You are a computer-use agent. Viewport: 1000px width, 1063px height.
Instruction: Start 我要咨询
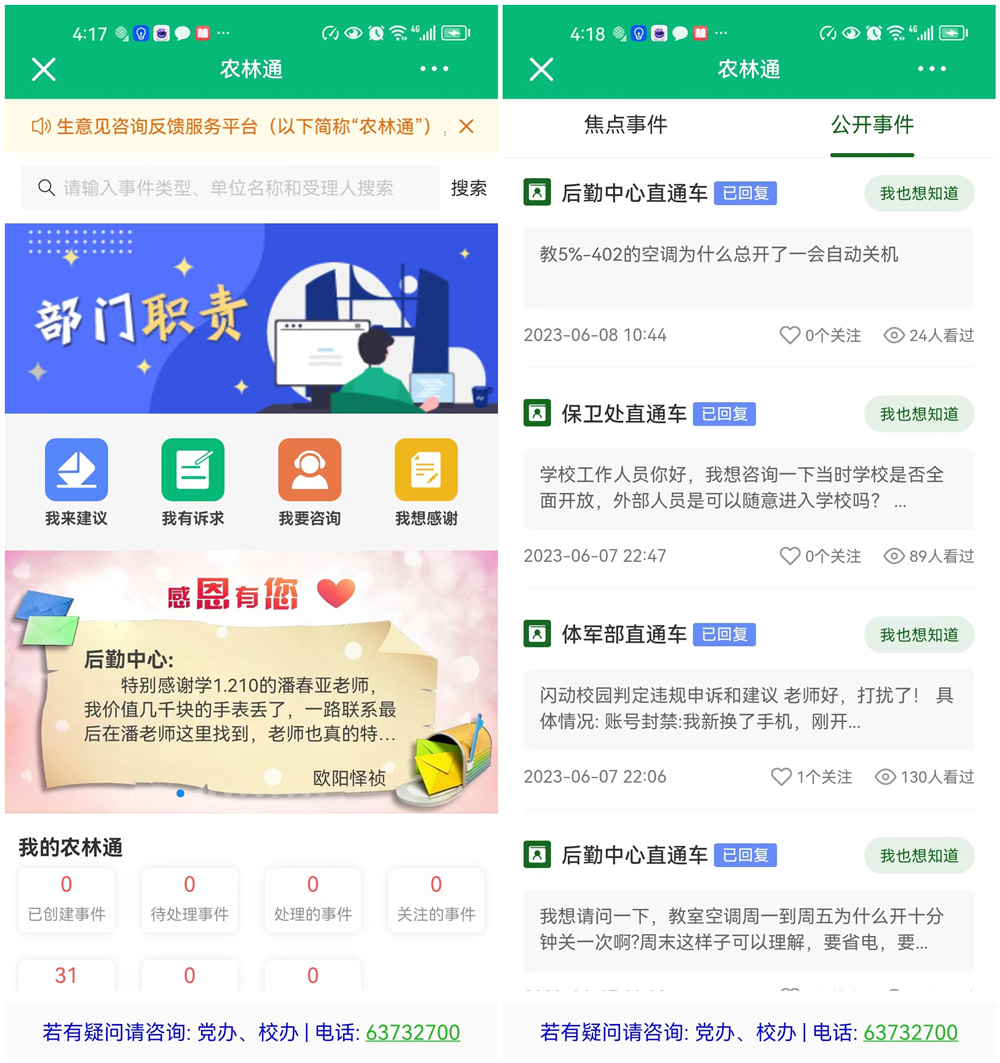309,482
